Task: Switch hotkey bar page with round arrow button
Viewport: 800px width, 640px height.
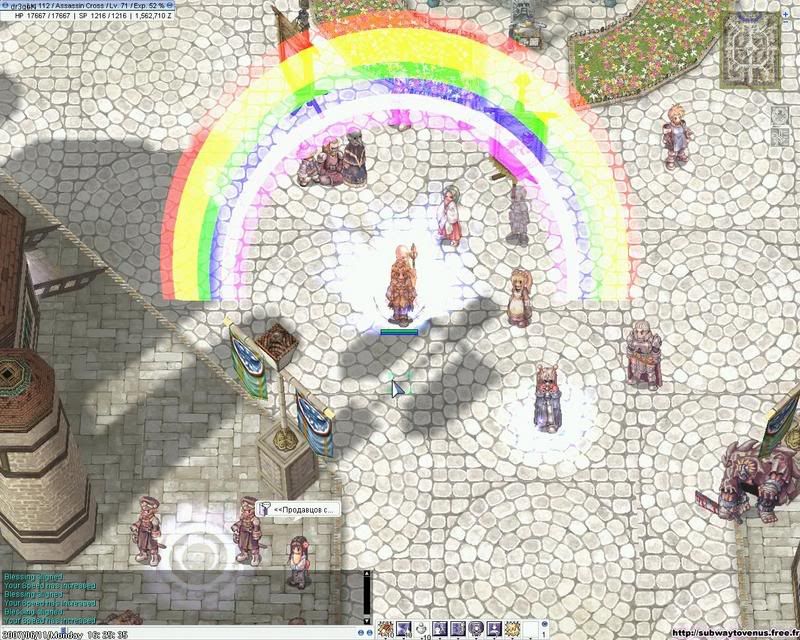Action: click(x=544, y=623)
